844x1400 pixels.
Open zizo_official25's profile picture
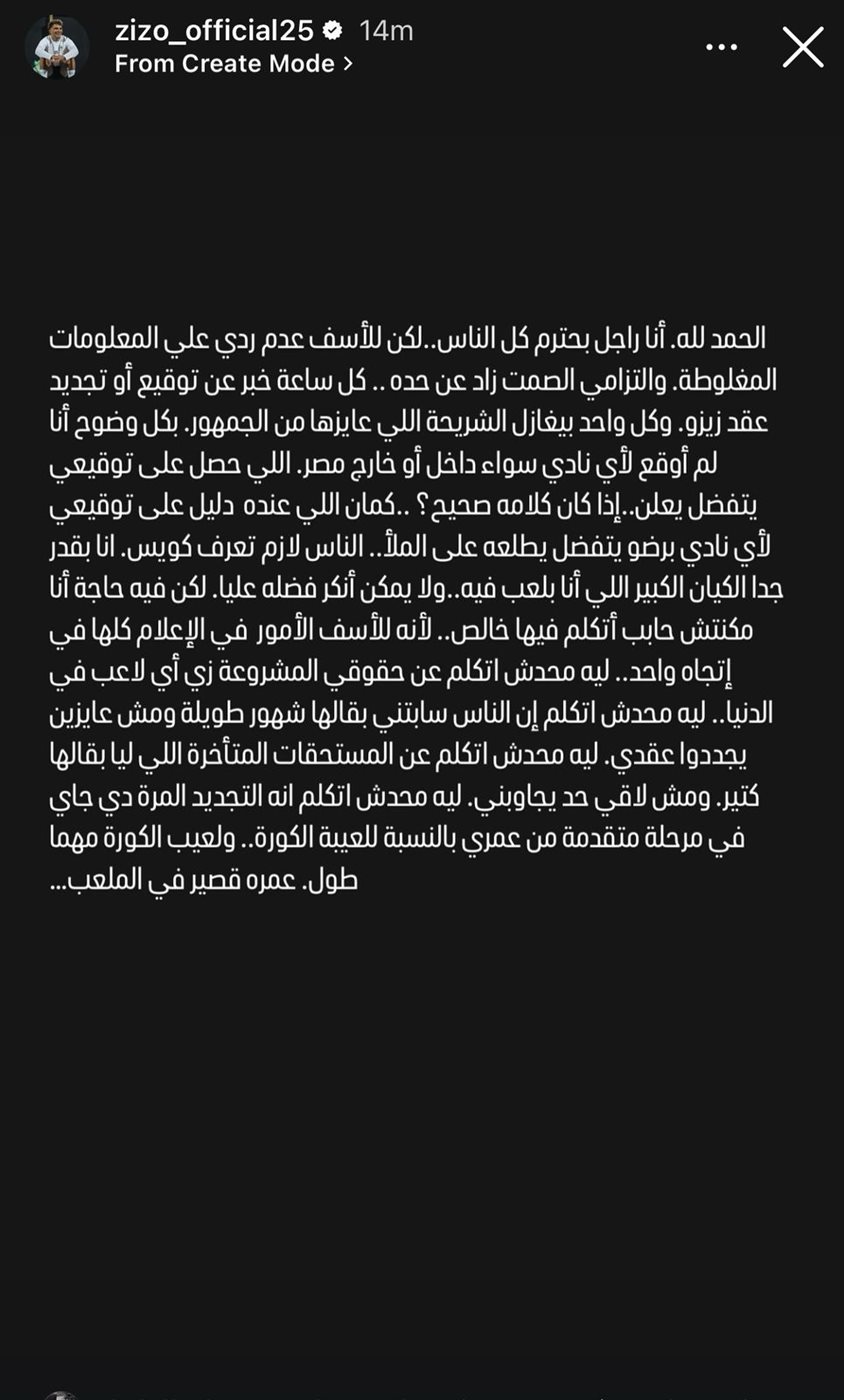pyautogui.click(x=57, y=46)
